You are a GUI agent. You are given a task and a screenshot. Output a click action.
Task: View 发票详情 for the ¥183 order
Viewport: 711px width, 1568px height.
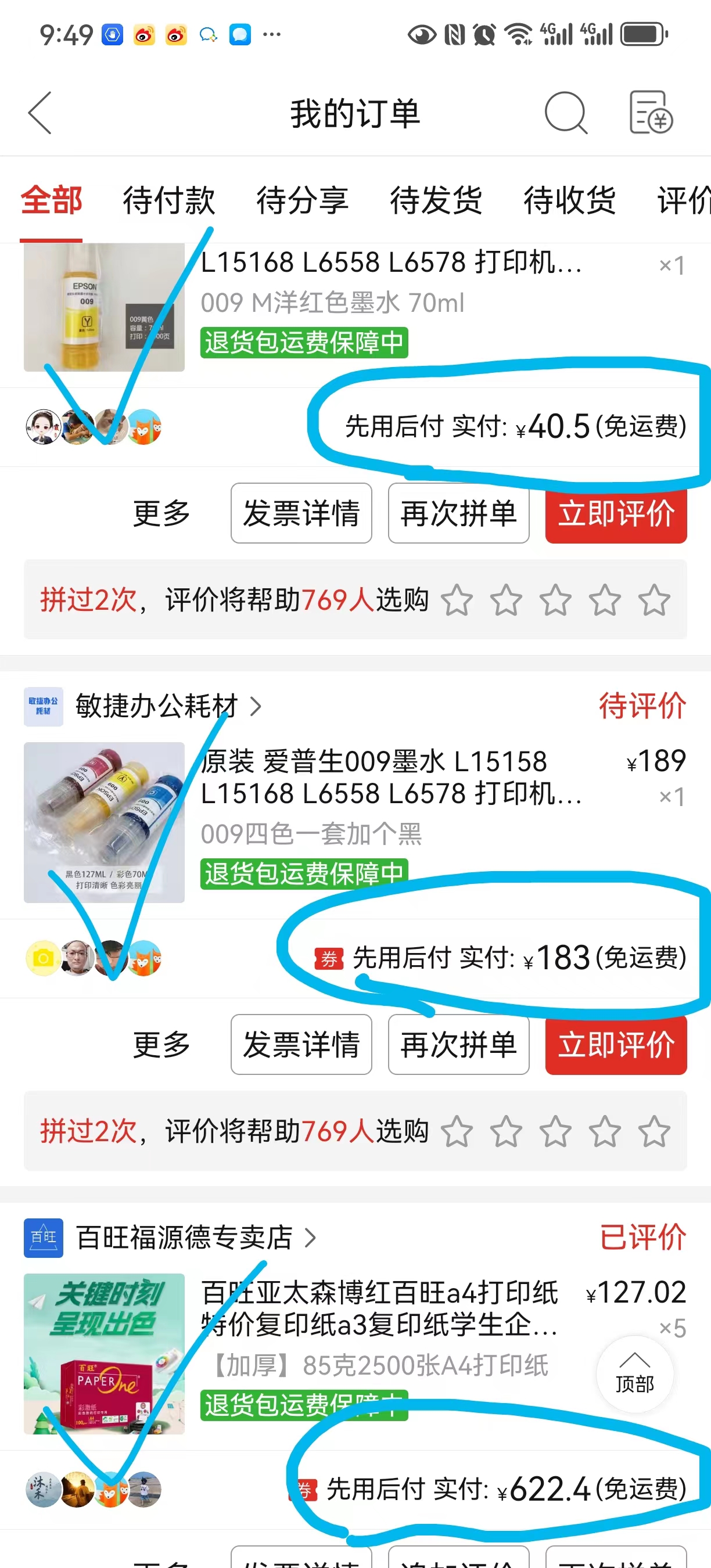coord(301,1045)
